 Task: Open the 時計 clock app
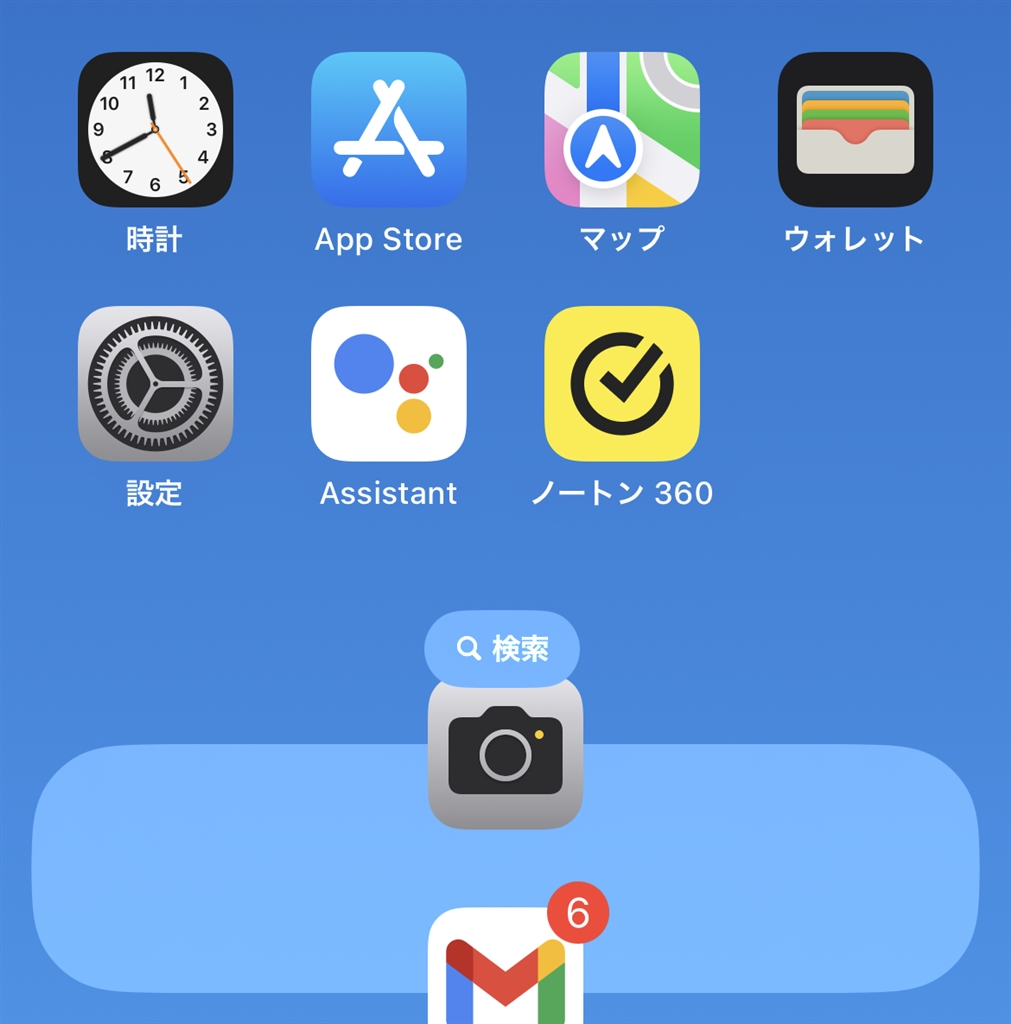coord(155,130)
